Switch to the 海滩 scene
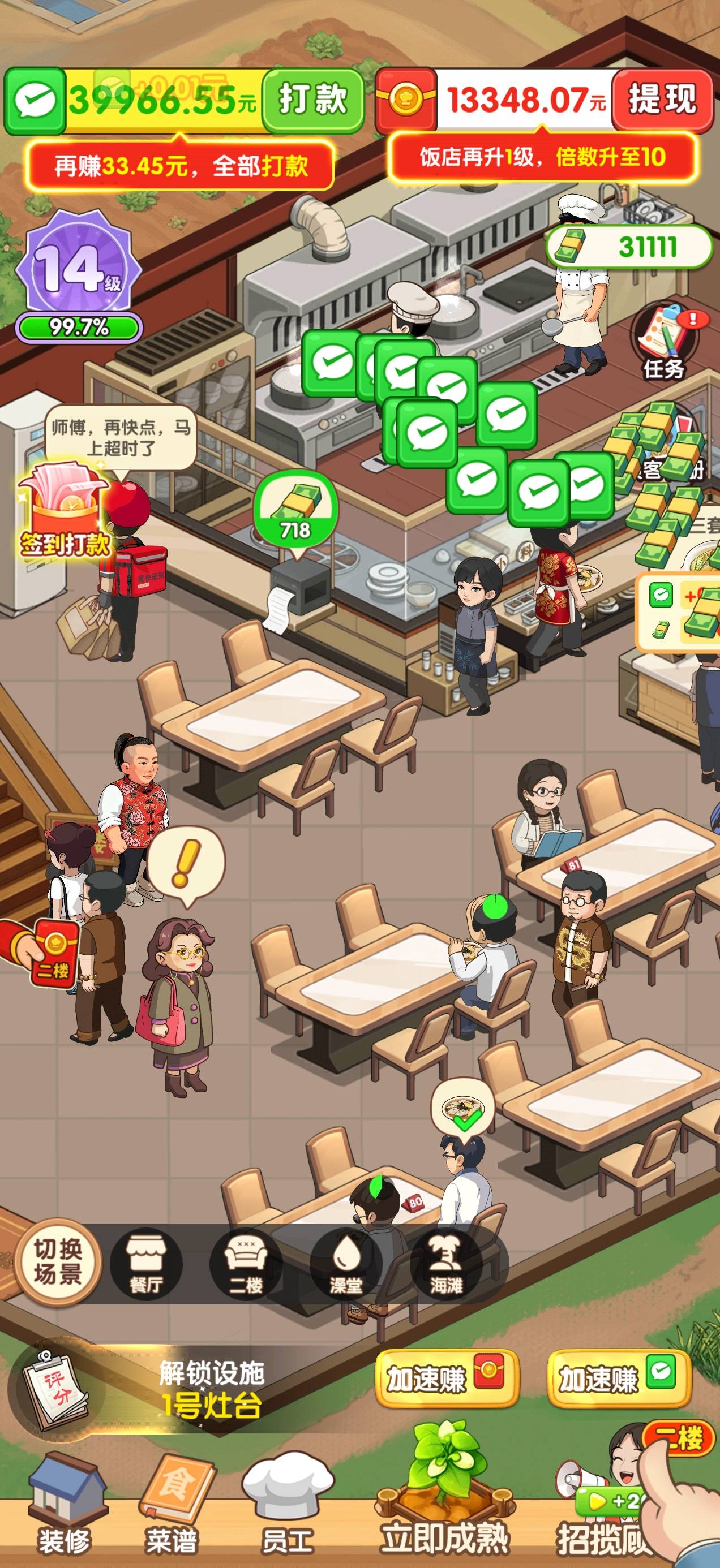Viewport: 720px width, 1568px height. tap(446, 1263)
